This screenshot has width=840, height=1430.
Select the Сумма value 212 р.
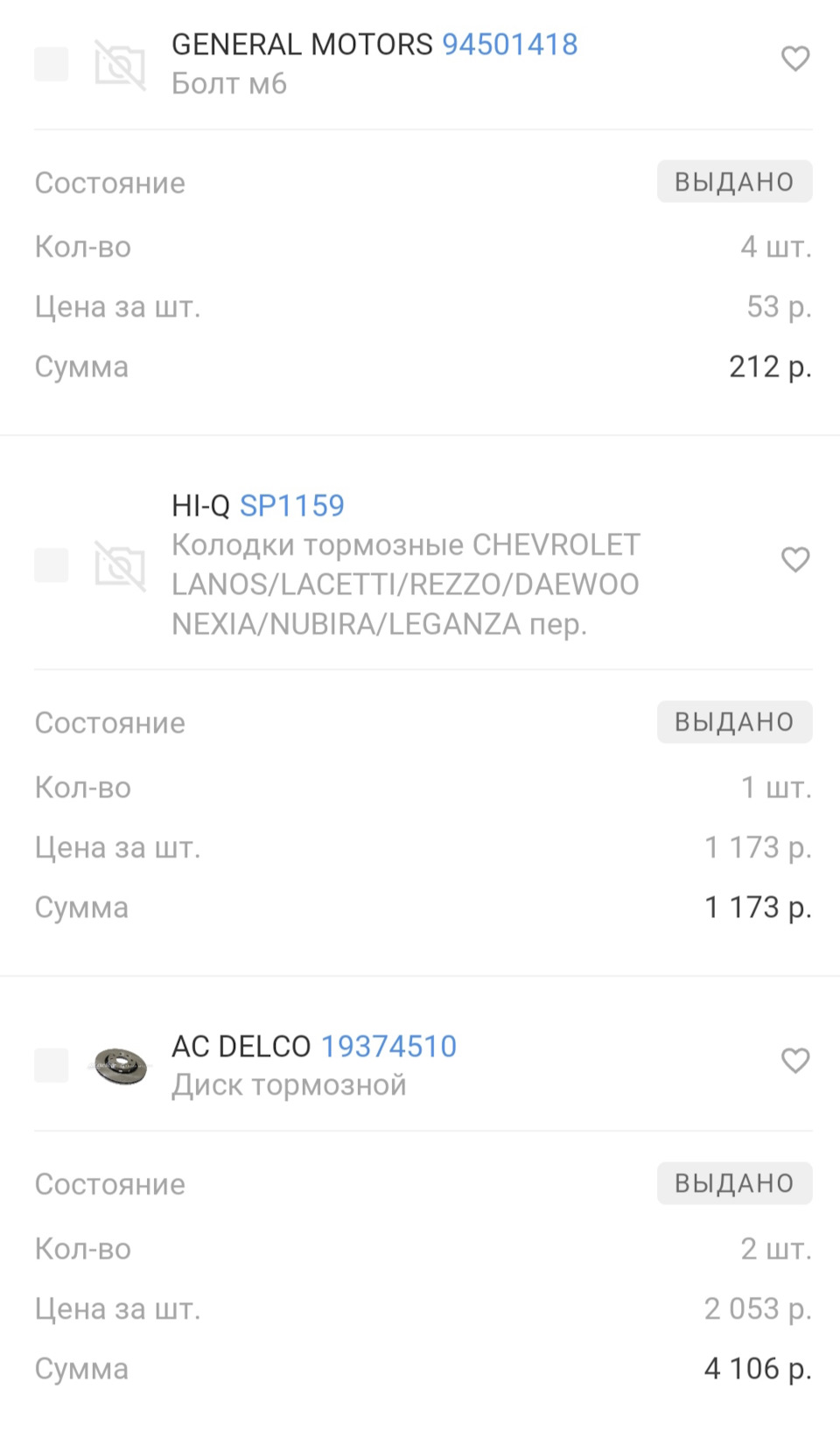tap(769, 367)
